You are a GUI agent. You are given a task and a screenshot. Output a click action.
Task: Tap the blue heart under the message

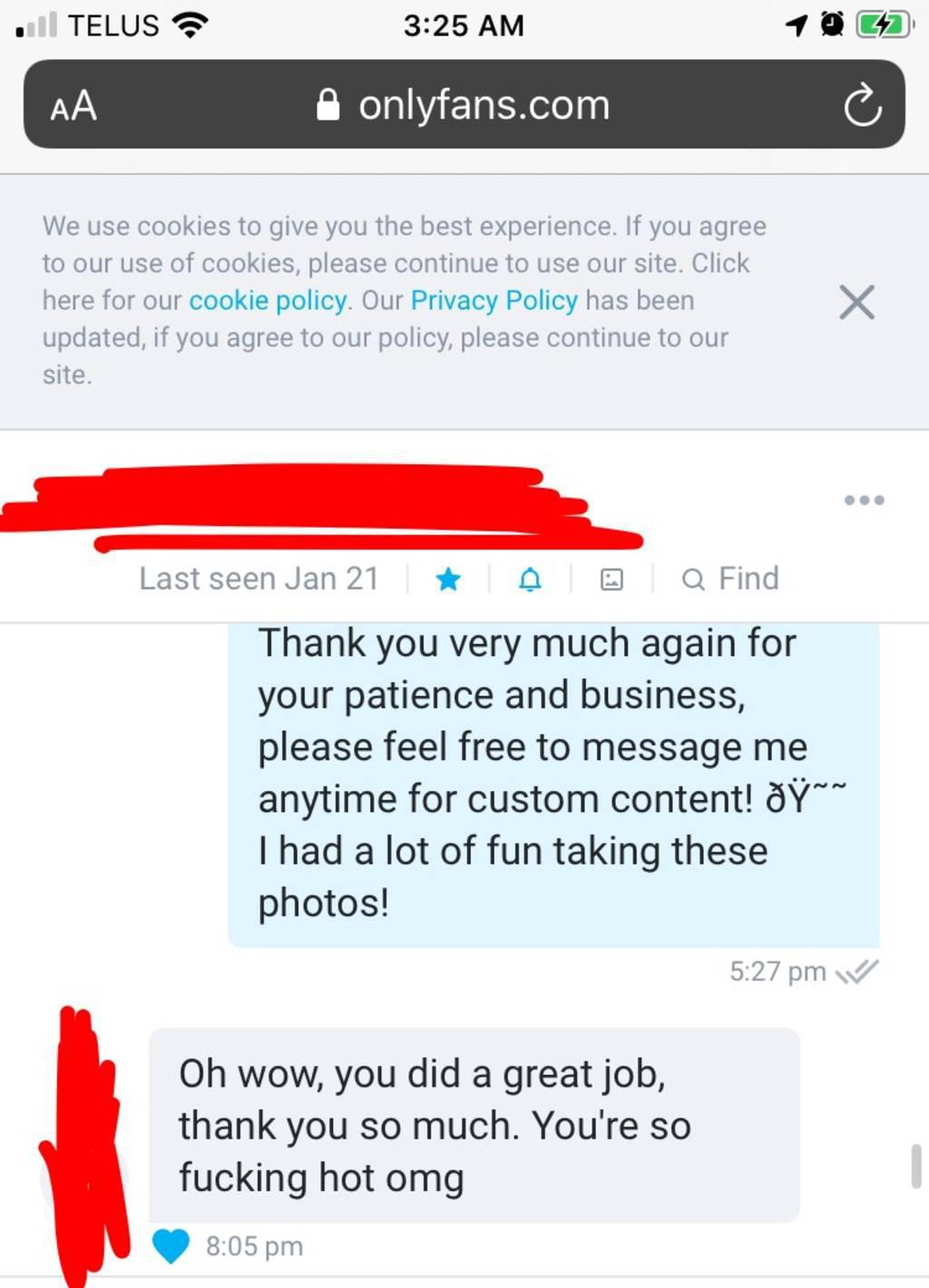pos(171,1245)
